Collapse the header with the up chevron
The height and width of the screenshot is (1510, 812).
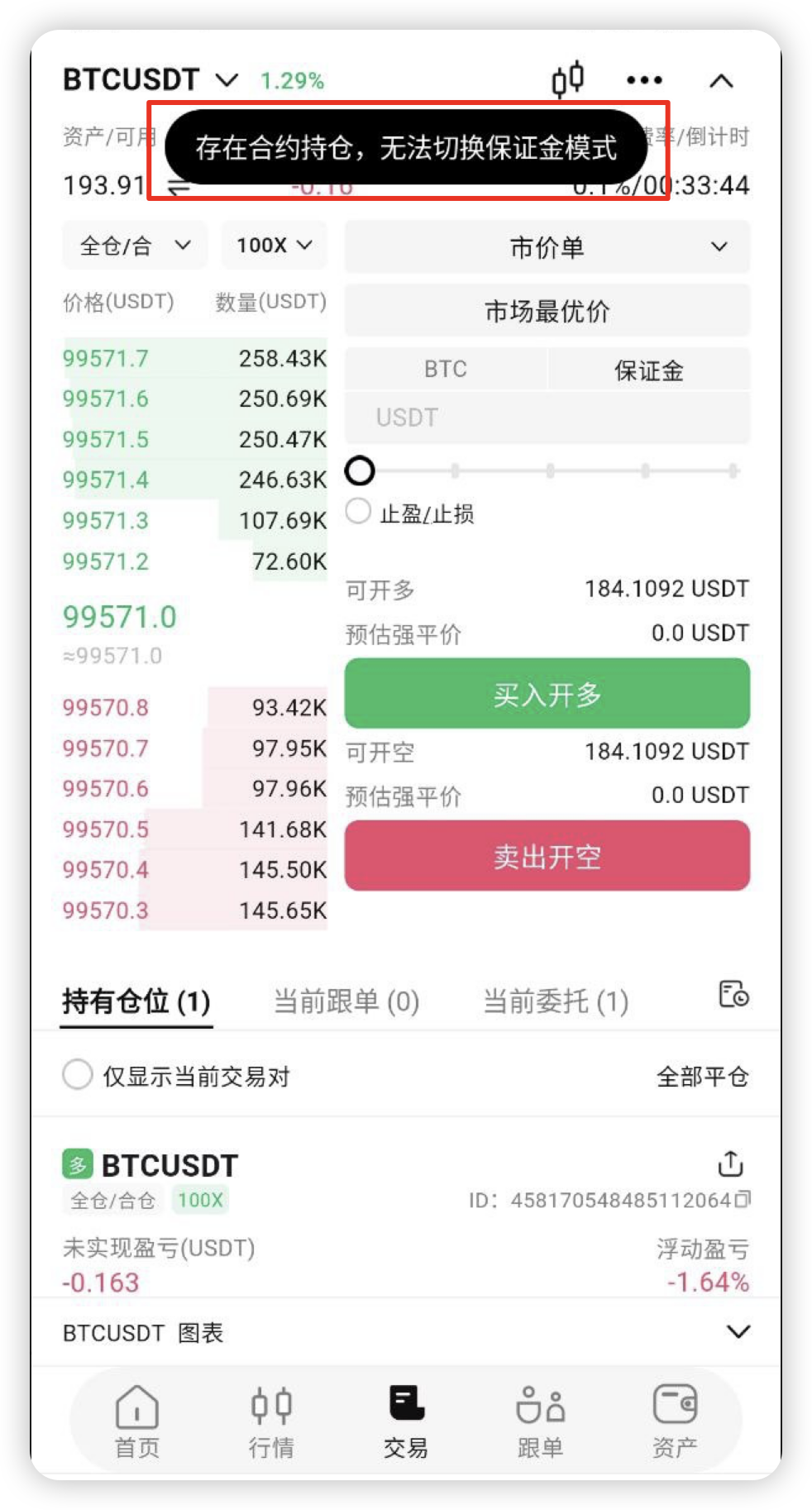coord(721,80)
